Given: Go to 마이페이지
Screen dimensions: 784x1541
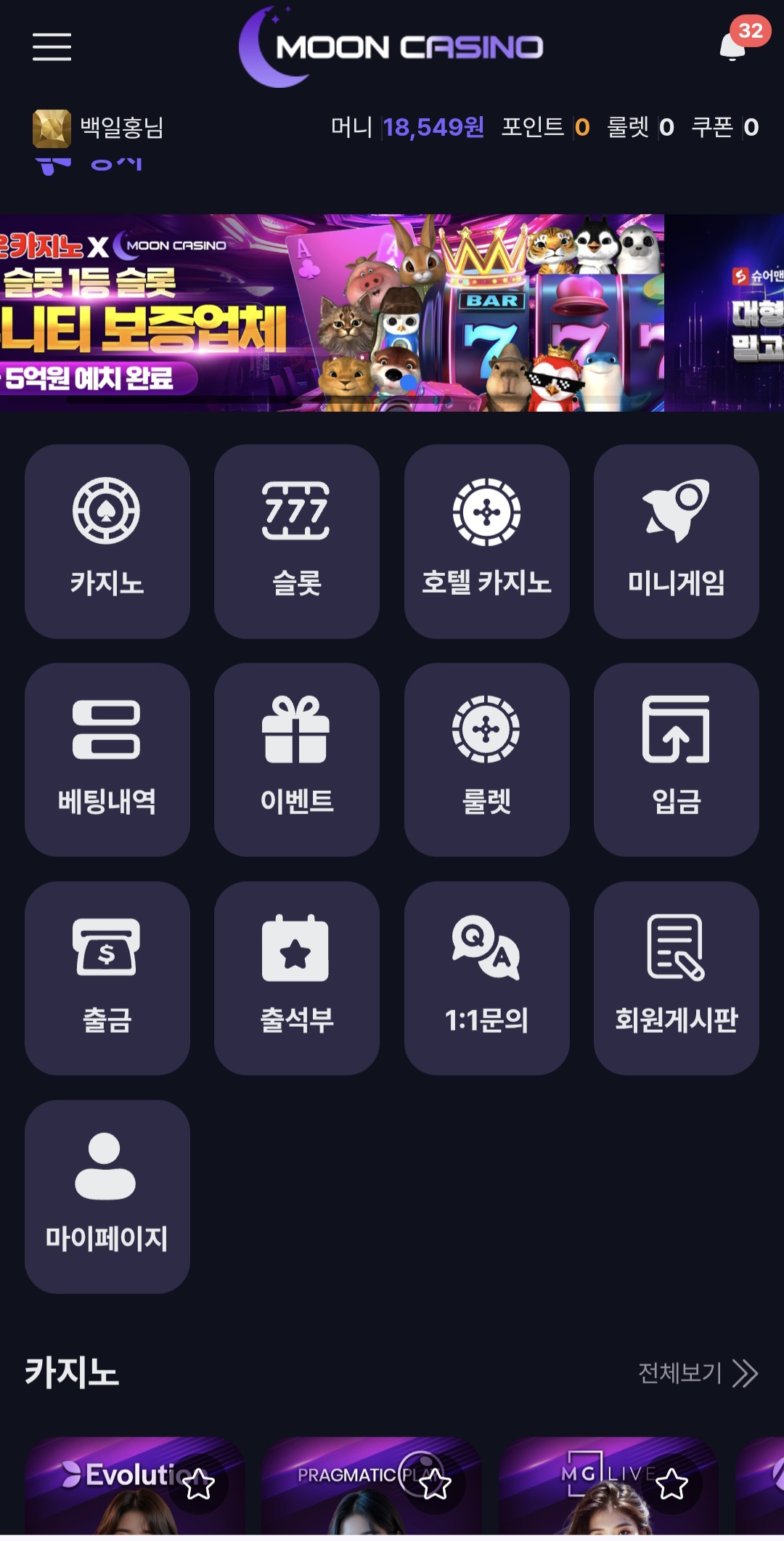Looking at the screenshot, I should point(107,1197).
